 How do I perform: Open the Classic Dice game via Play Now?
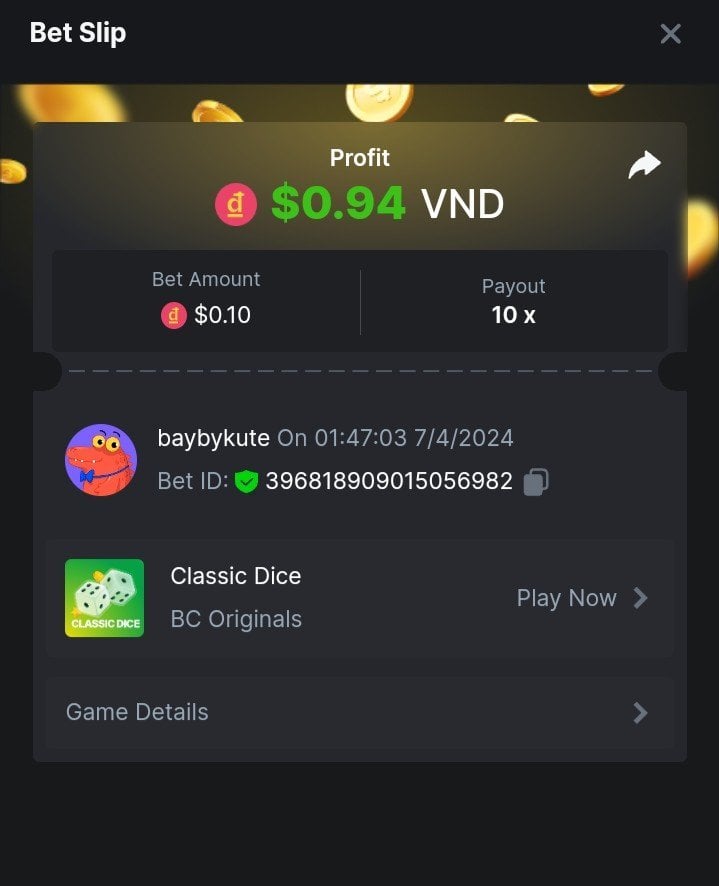point(582,598)
